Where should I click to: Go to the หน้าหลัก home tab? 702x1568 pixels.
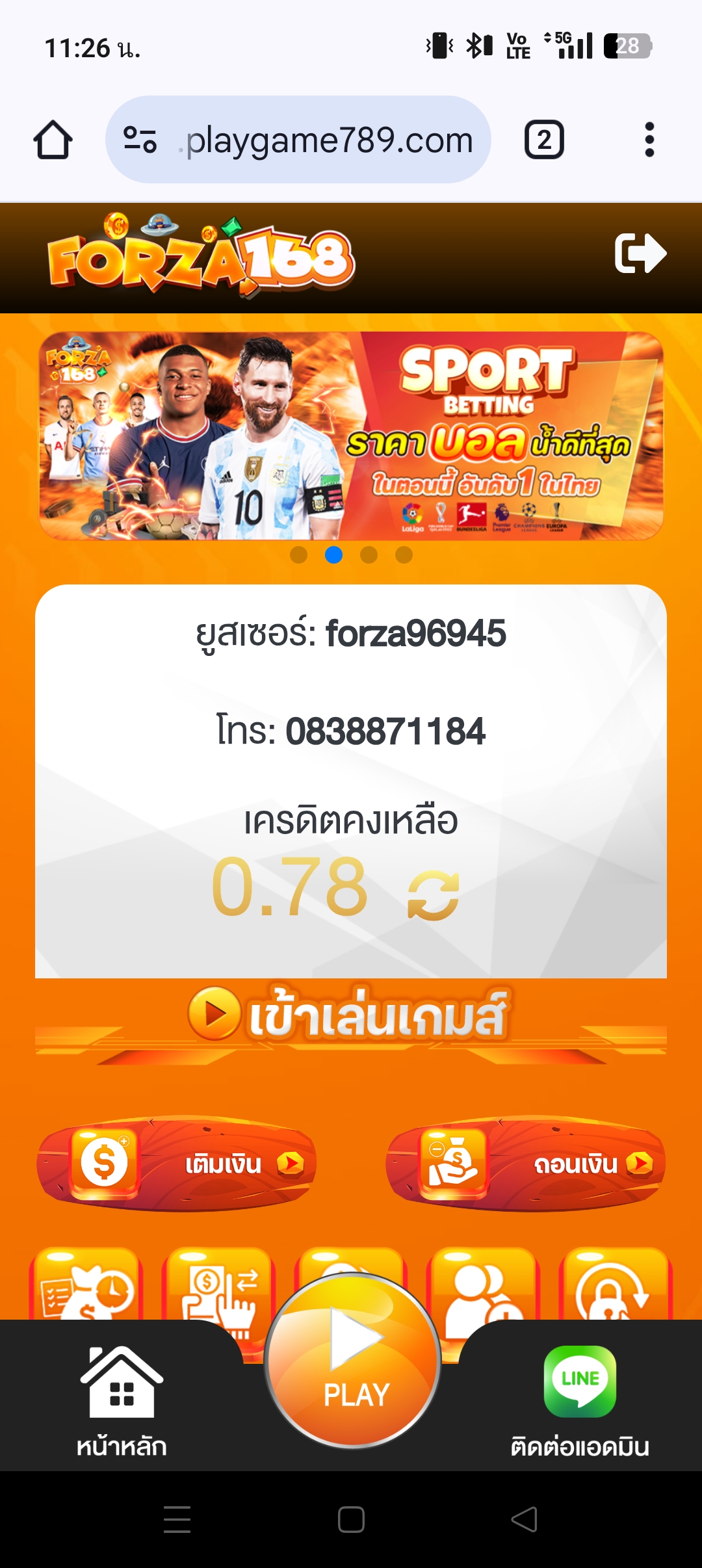(122, 1400)
